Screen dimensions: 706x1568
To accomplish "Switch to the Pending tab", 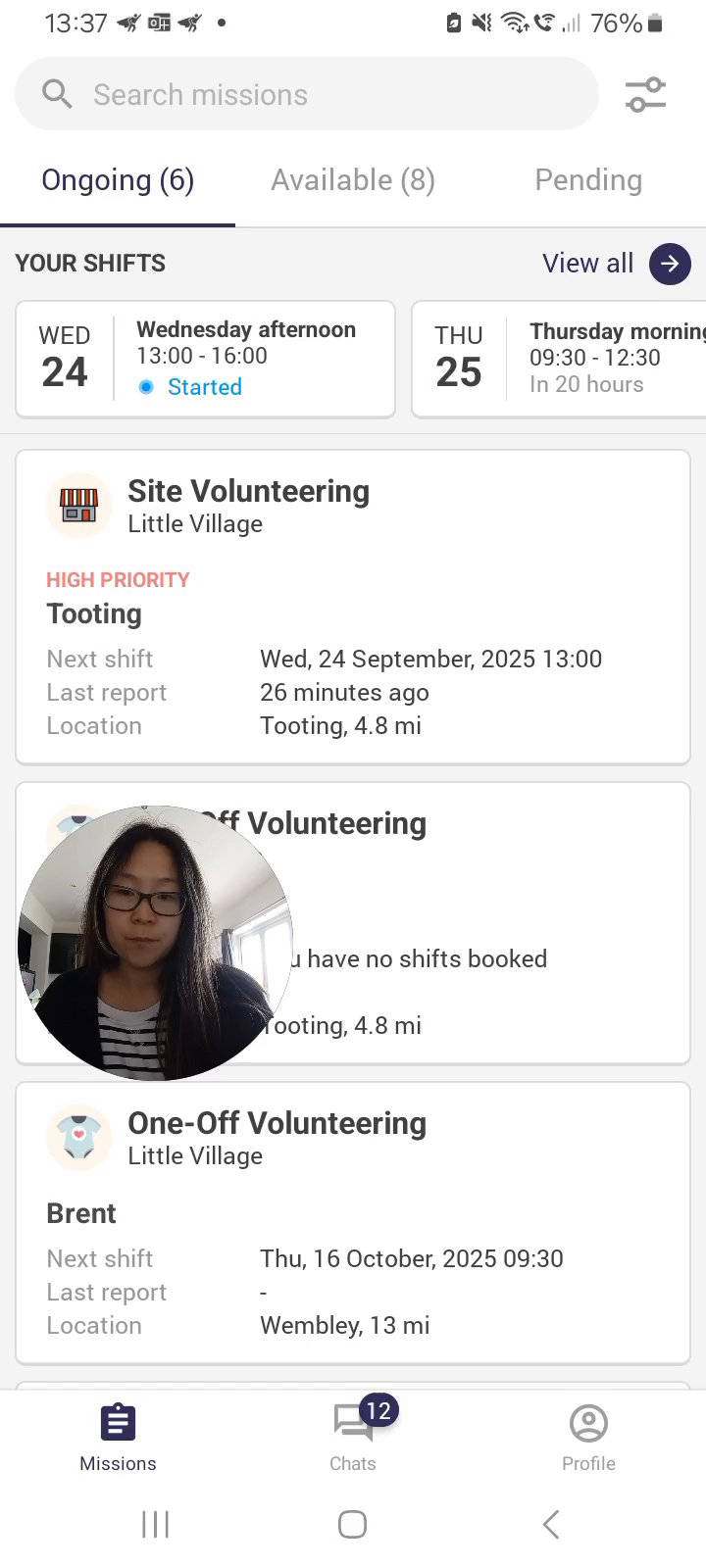I will click(x=588, y=180).
